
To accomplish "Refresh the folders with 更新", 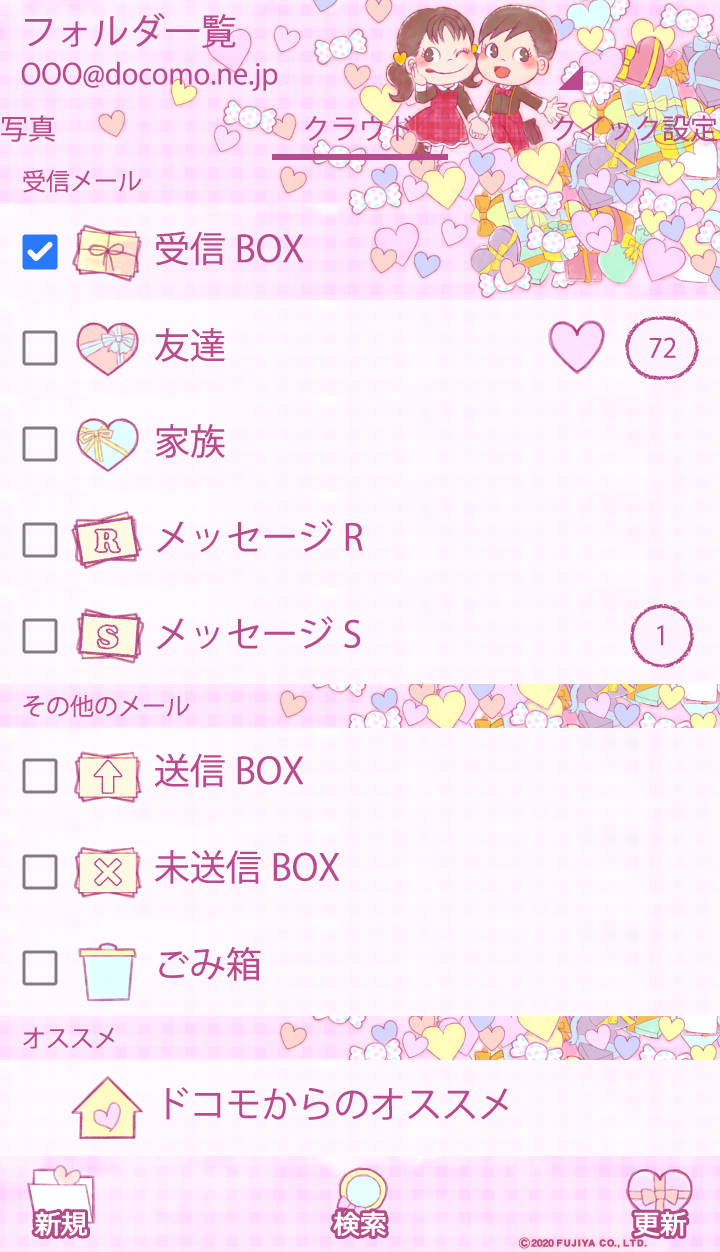I will 659,1204.
